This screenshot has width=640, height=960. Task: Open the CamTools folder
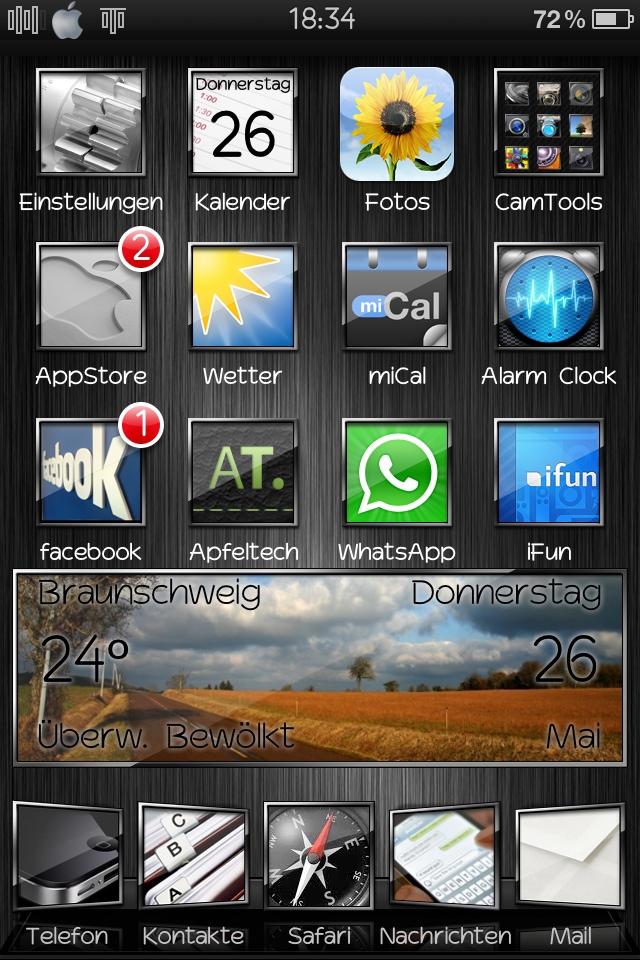click(x=549, y=123)
